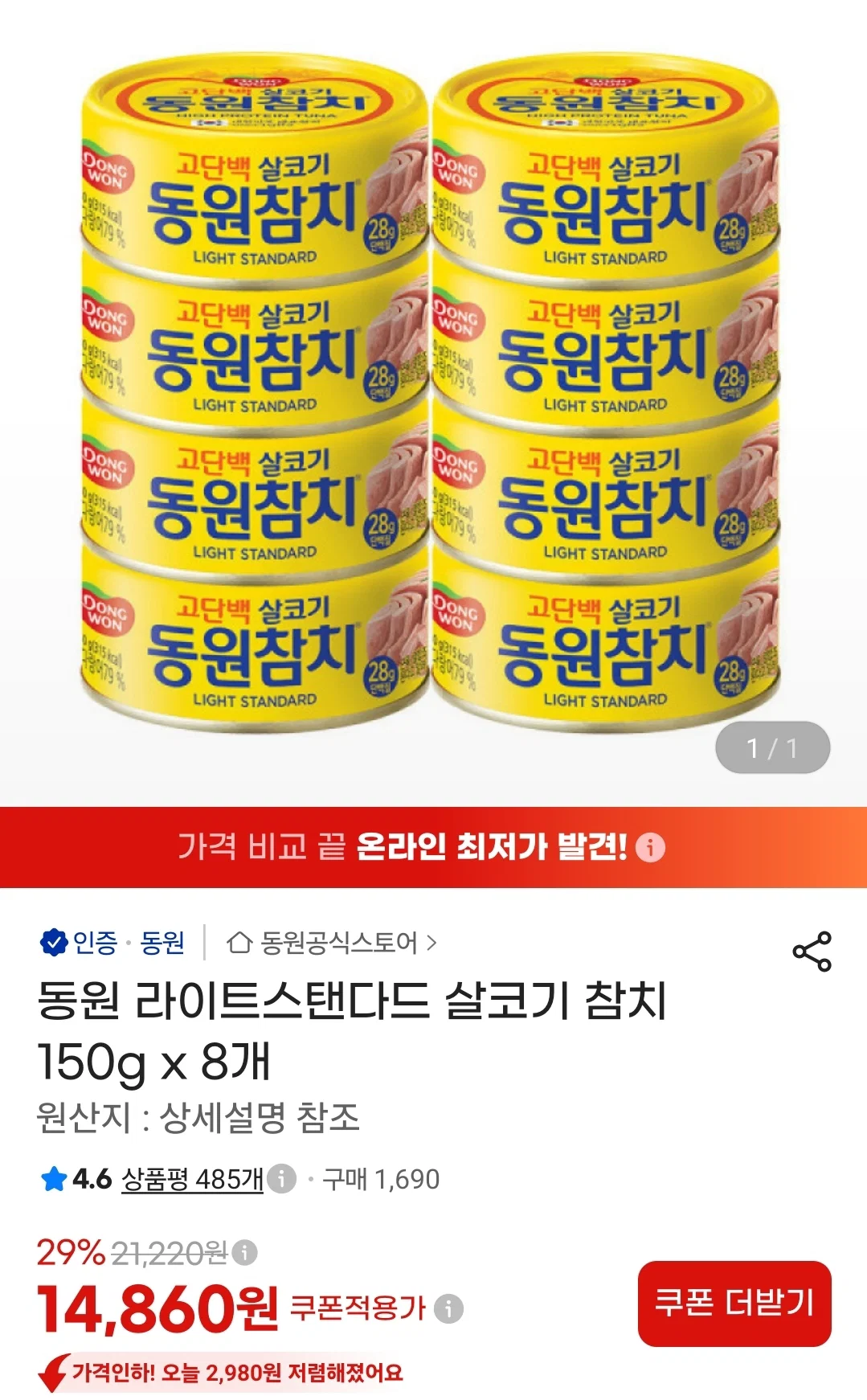Open the 동원공식스토어 store link
The width and height of the screenshot is (867, 1400).
(332, 942)
